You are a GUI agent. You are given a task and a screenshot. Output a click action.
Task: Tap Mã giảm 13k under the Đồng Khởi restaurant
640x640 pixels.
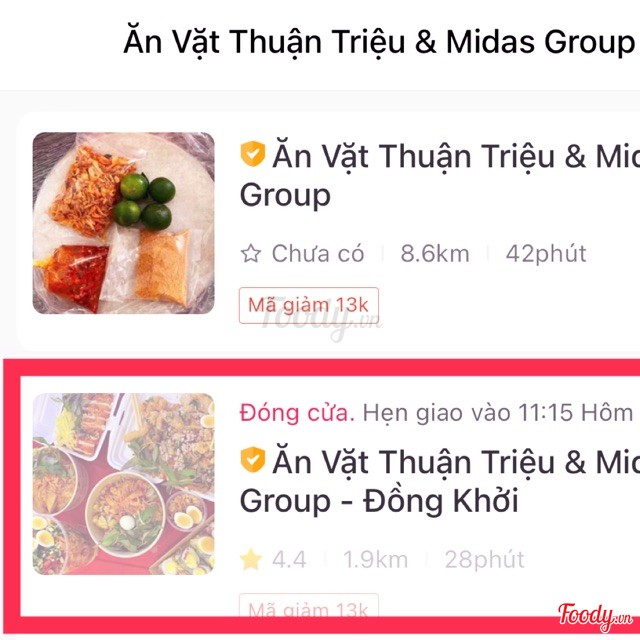pos(309,606)
